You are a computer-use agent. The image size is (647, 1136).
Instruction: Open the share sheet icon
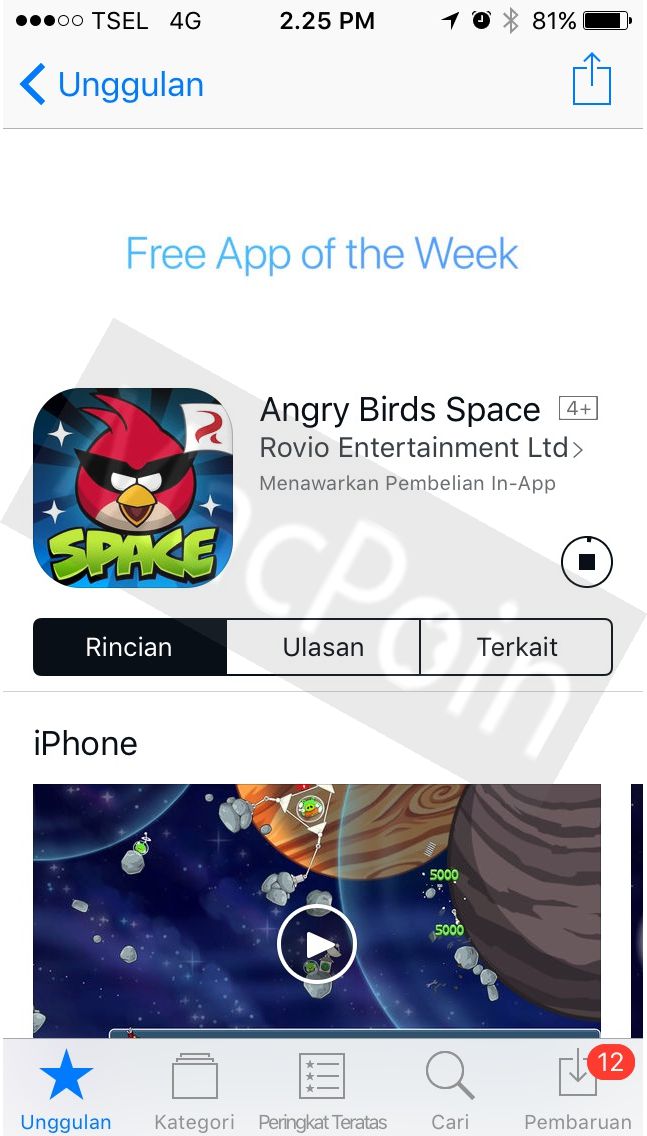[591, 80]
